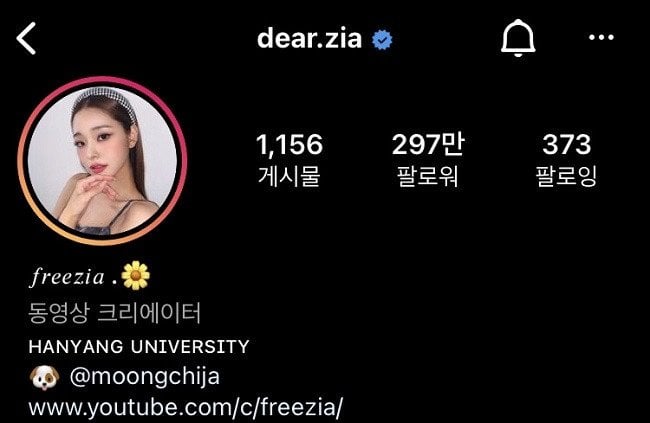The height and width of the screenshot is (423, 650).
Task: Open the three-dot overflow menu
Action: pos(601,38)
